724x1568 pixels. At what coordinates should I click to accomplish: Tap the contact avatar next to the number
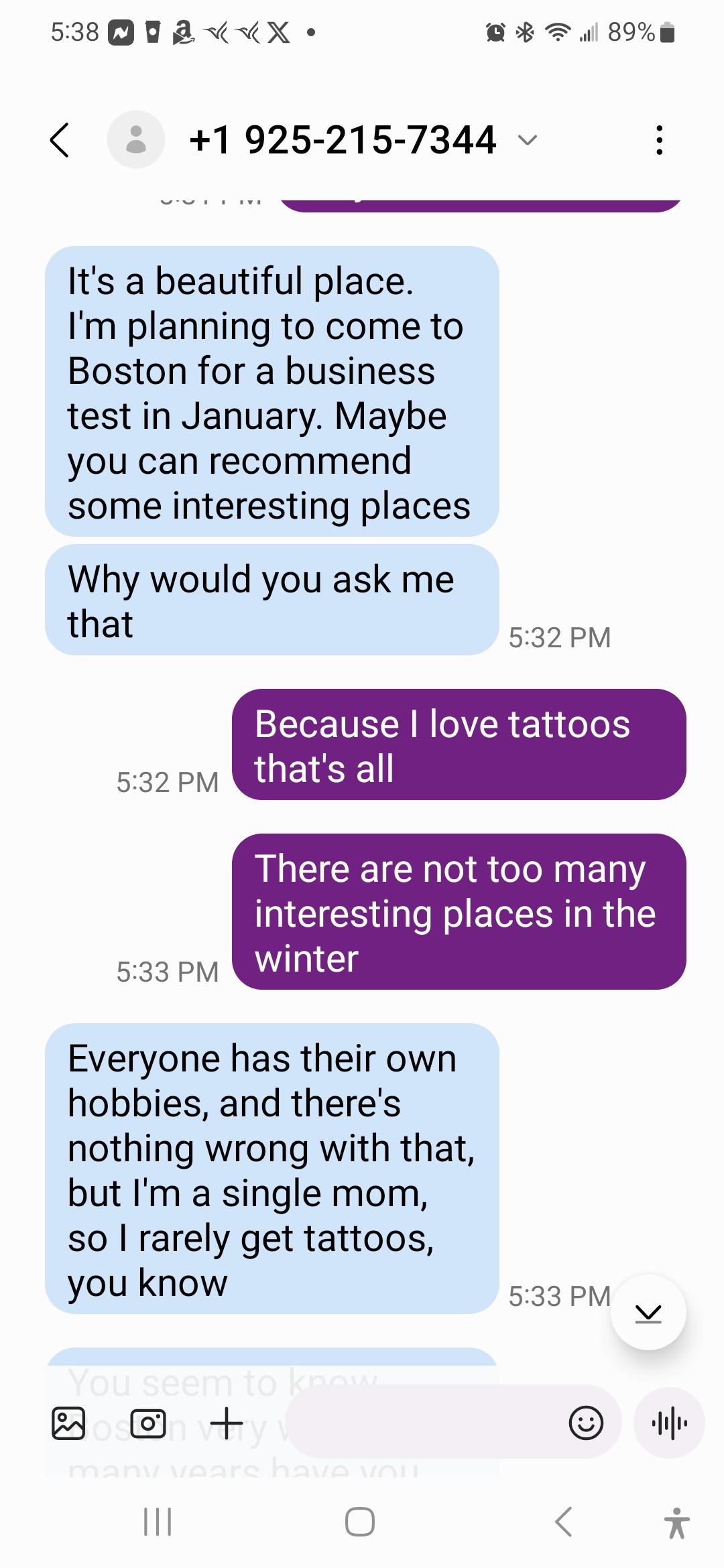tap(137, 139)
